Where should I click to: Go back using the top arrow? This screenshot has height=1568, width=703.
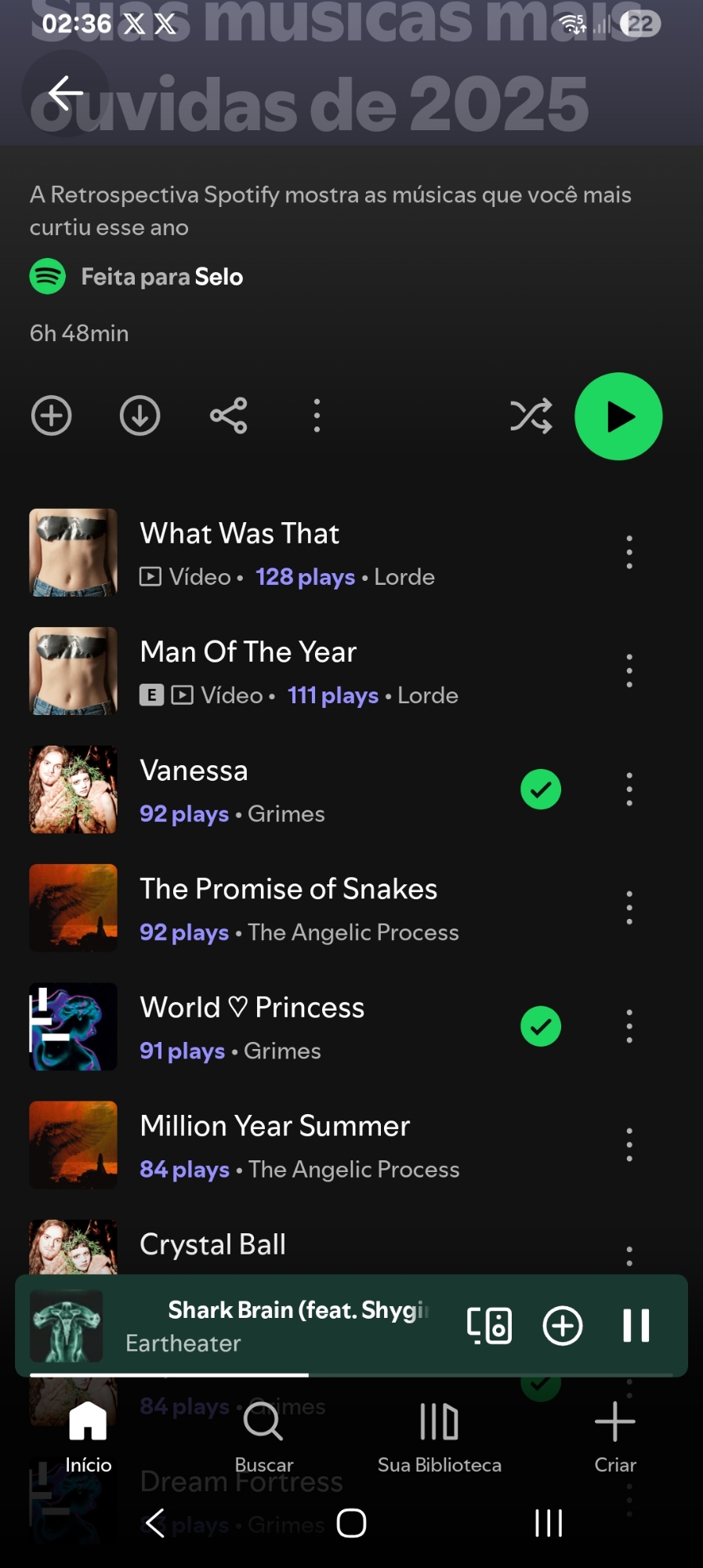(66, 93)
